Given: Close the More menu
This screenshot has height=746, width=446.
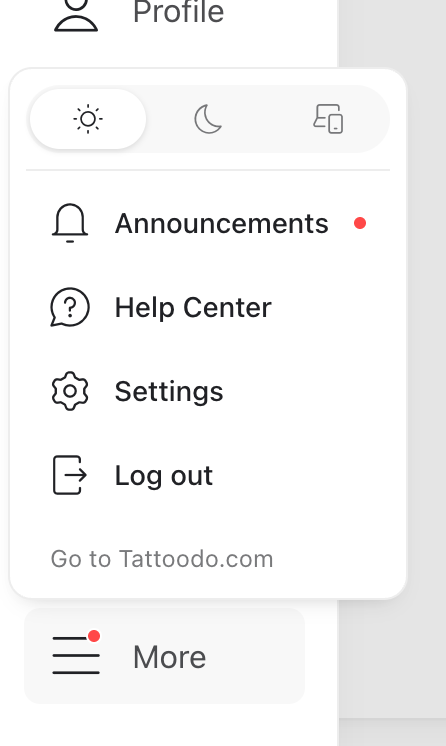Looking at the screenshot, I should pyautogui.click(x=164, y=656).
